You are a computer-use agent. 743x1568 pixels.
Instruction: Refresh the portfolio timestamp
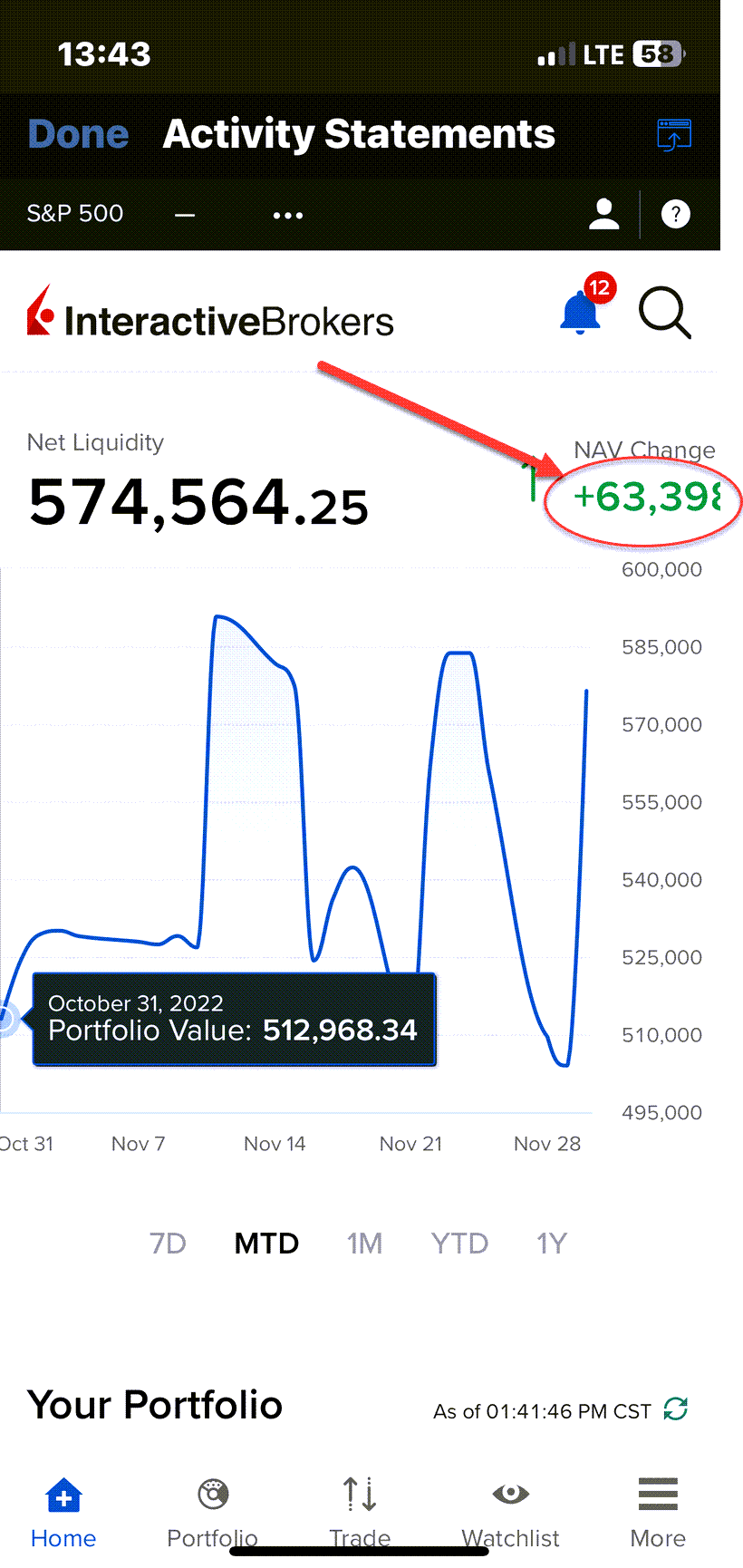pos(675,1408)
